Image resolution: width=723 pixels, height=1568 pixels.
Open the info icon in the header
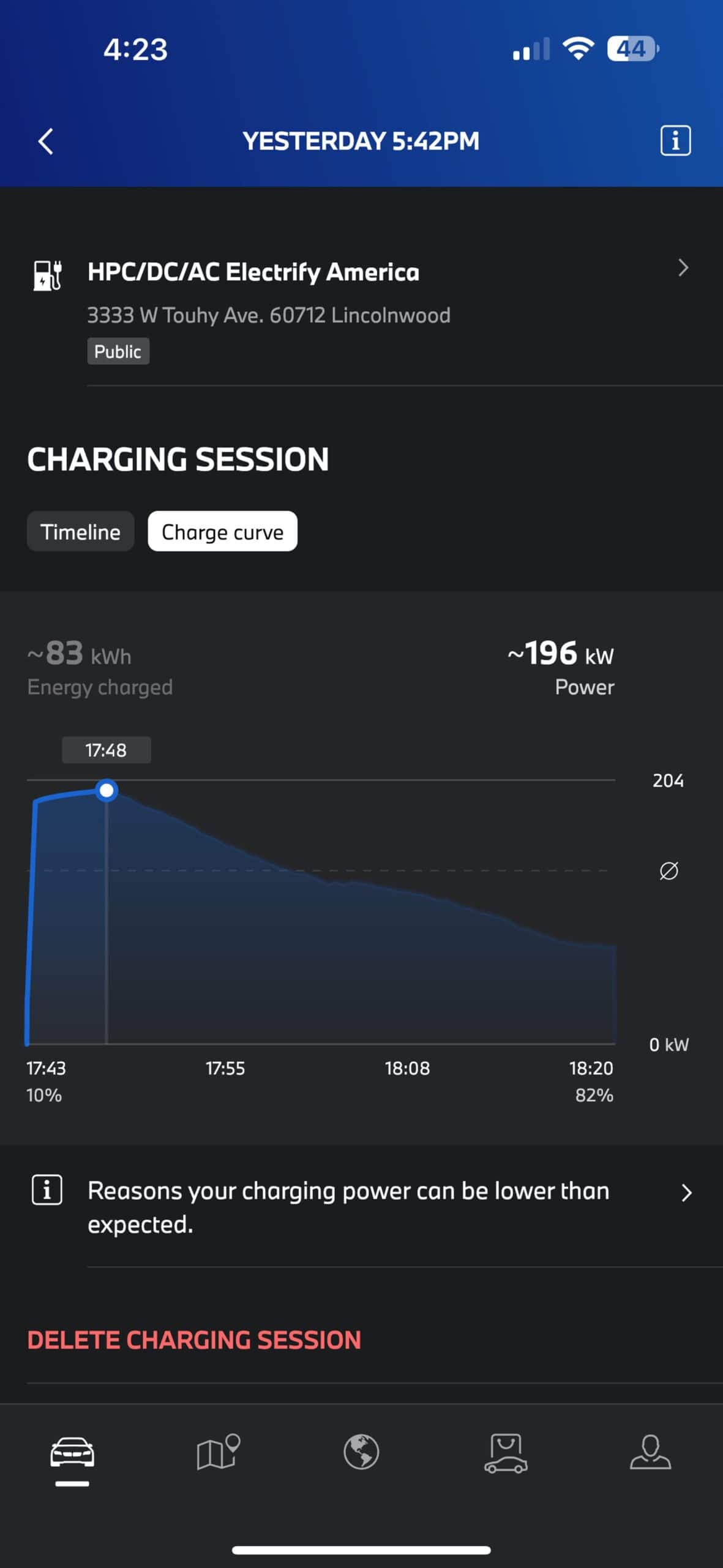point(675,141)
